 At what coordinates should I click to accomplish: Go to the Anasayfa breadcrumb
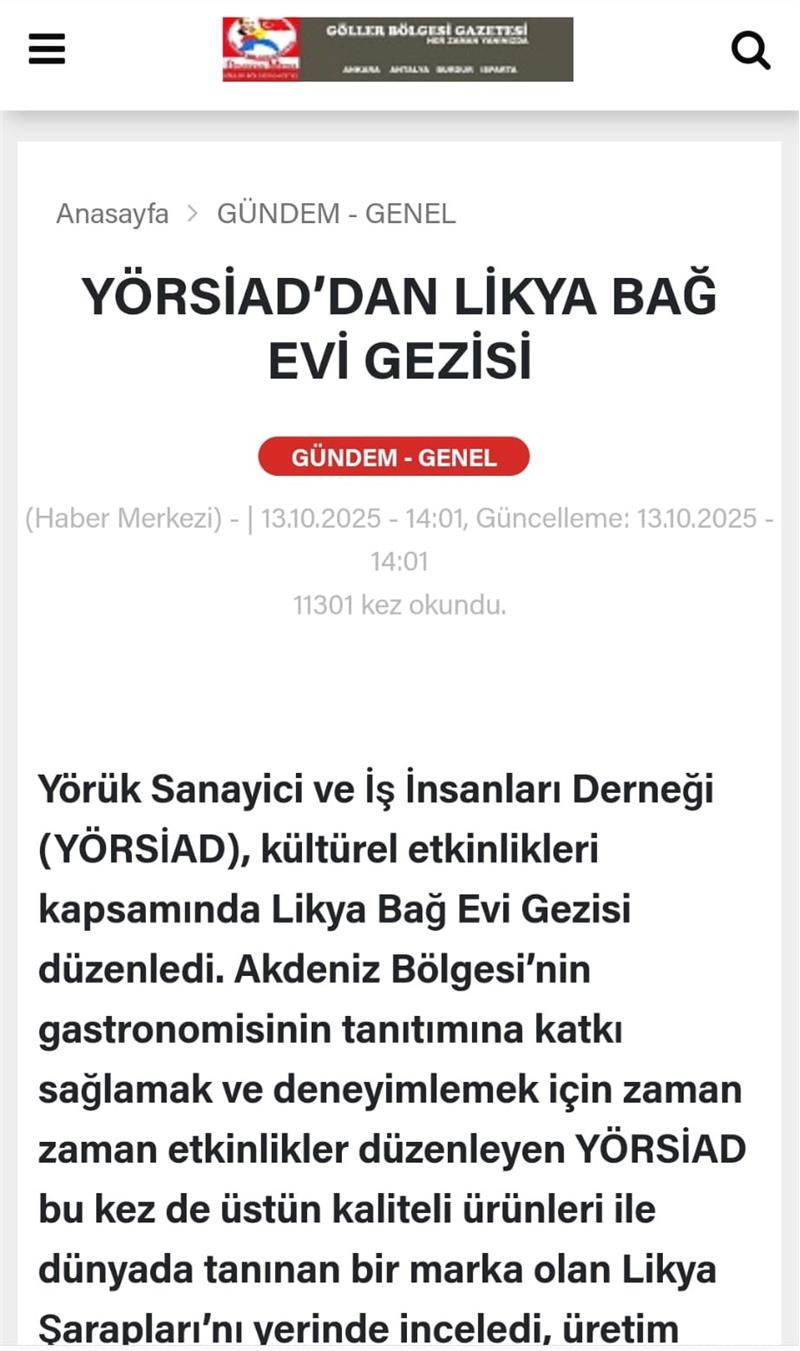(112, 213)
